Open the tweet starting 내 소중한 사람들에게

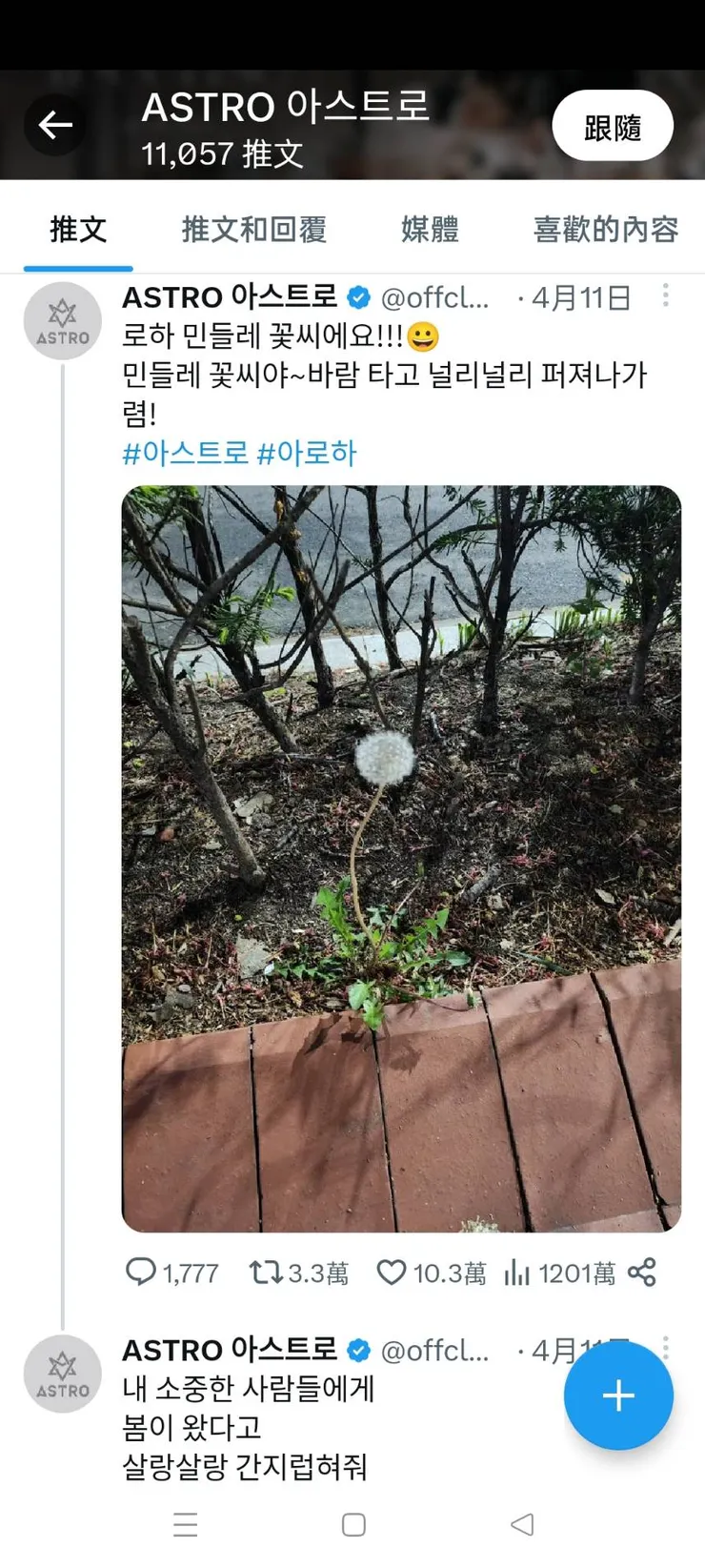click(248, 1427)
